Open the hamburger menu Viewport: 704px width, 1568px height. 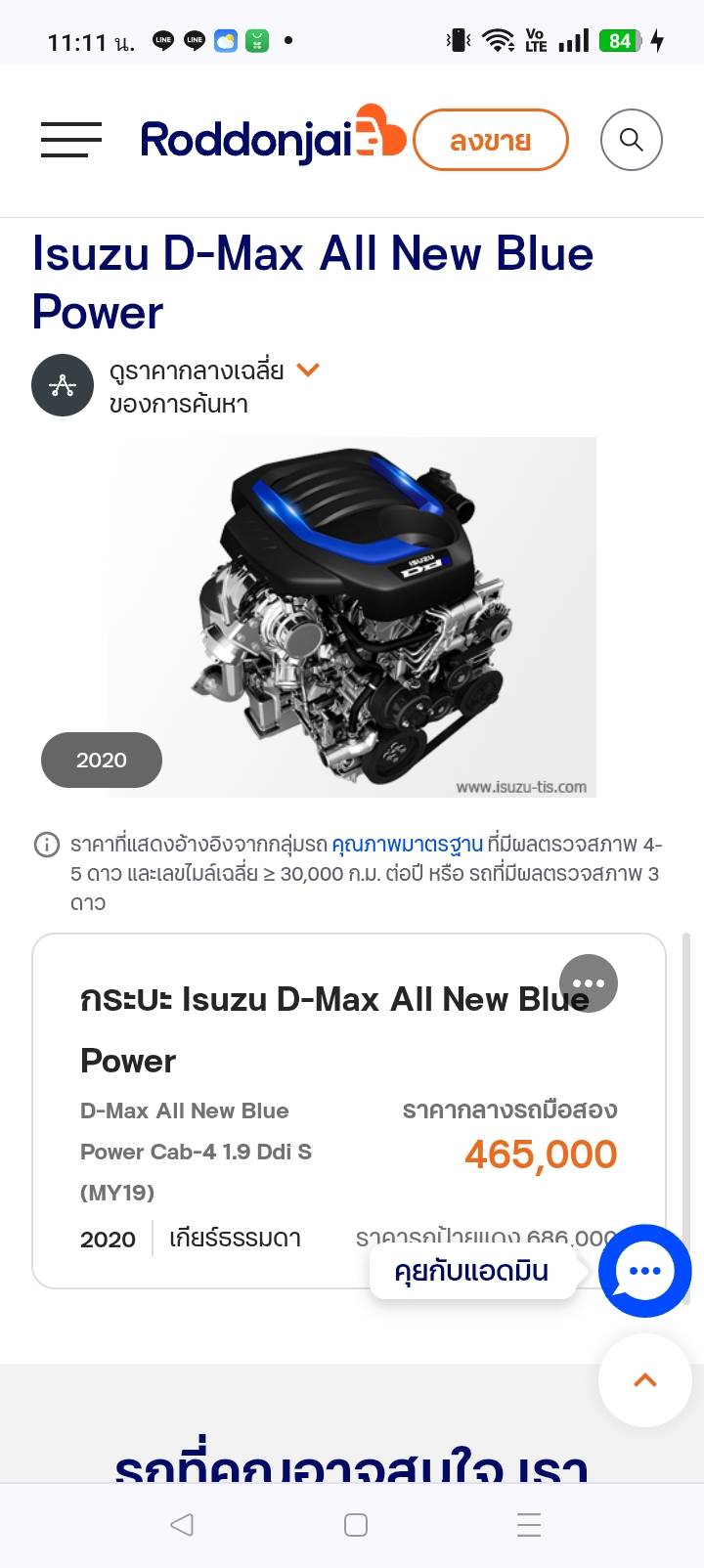[71, 140]
